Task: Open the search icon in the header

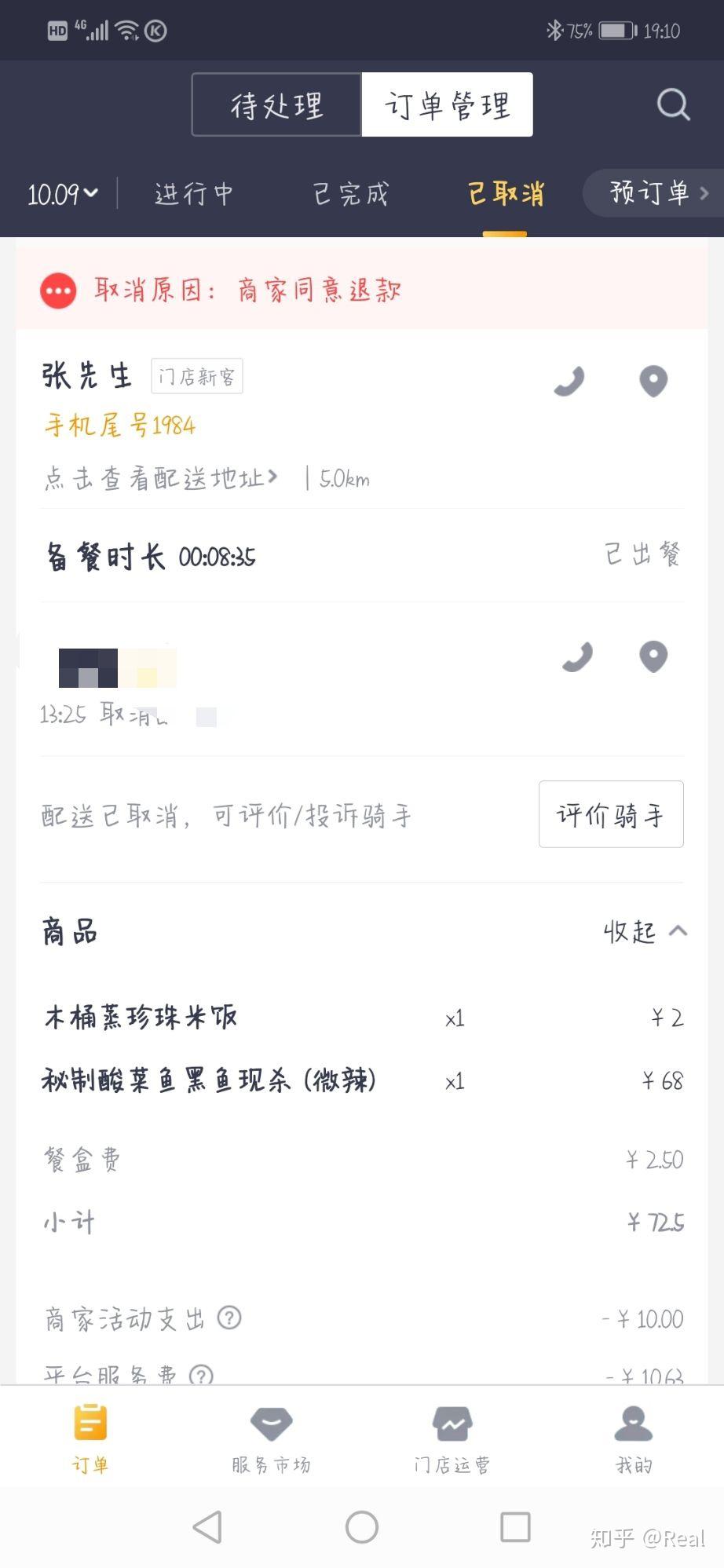Action: pos(673,104)
